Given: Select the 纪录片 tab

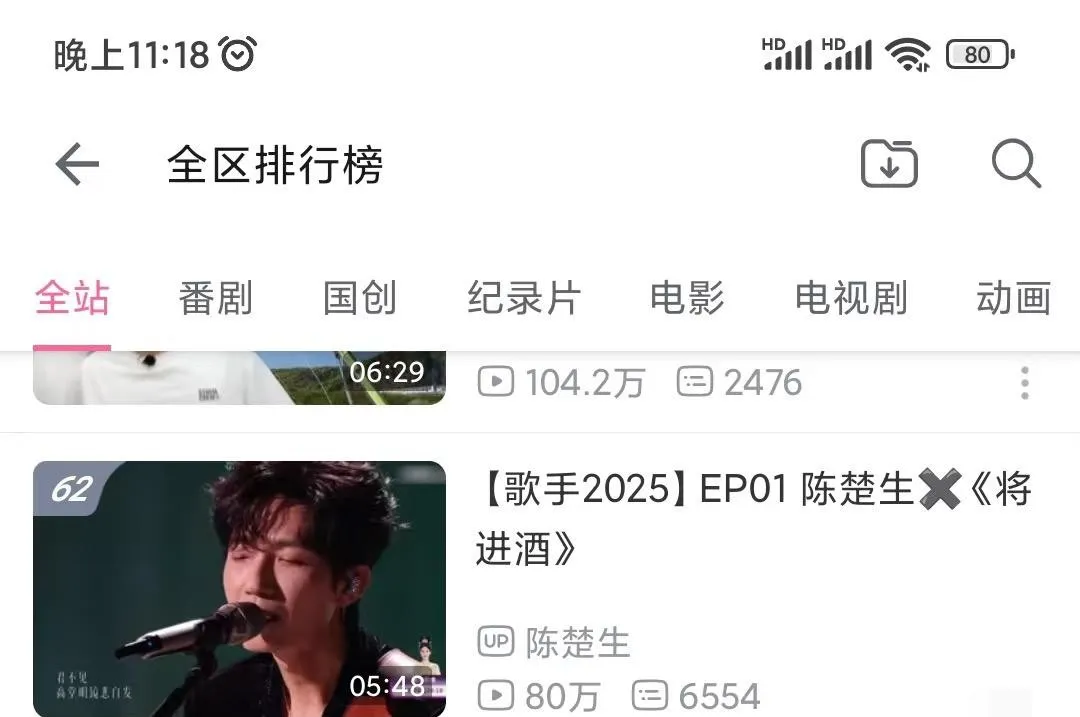Looking at the screenshot, I should [524, 298].
